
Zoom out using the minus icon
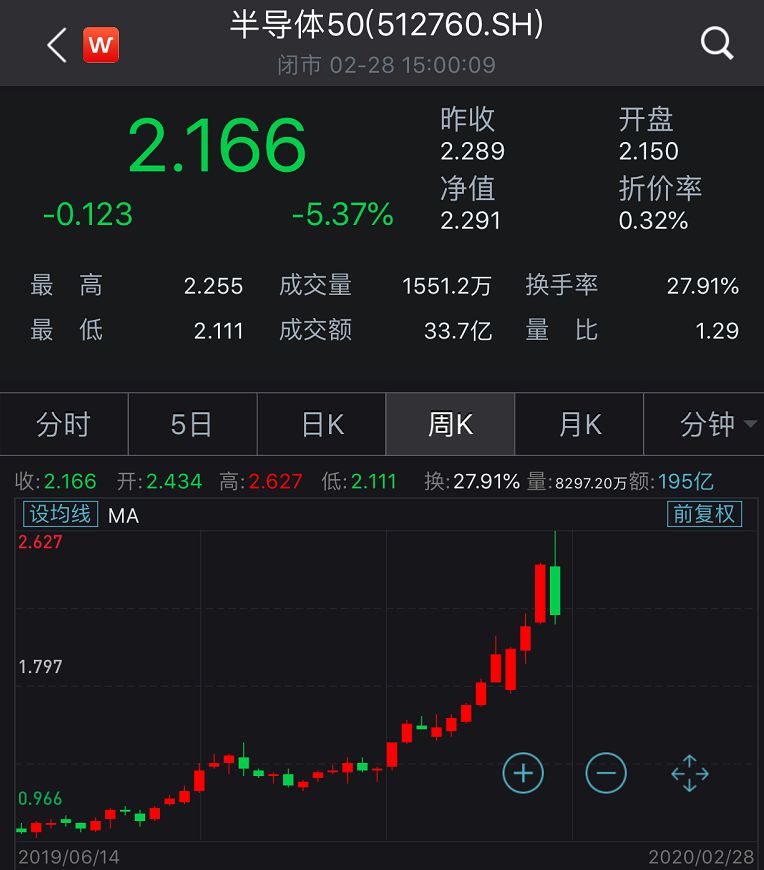point(605,773)
